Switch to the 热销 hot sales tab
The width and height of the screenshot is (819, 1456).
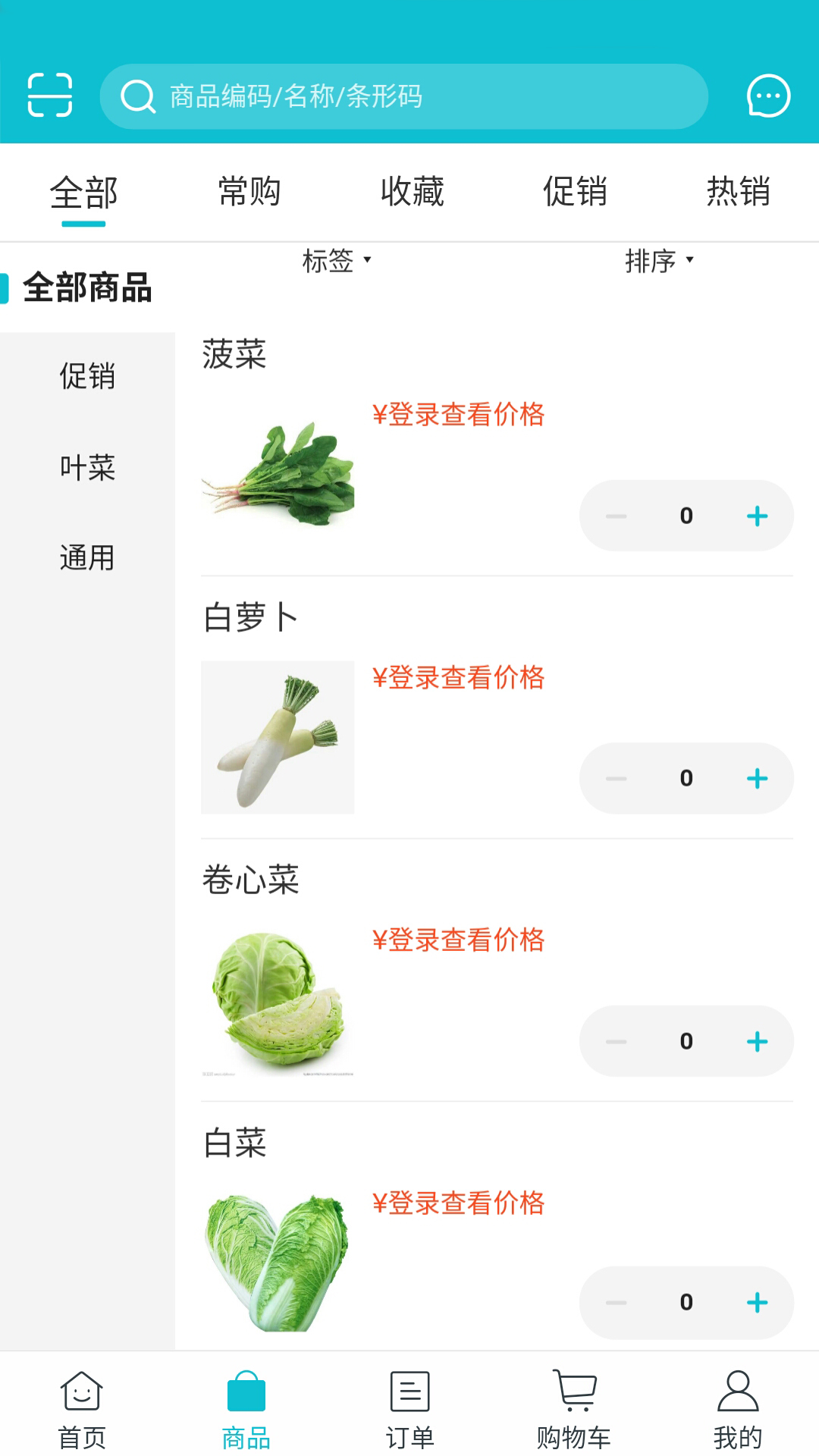(x=740, y=192)
